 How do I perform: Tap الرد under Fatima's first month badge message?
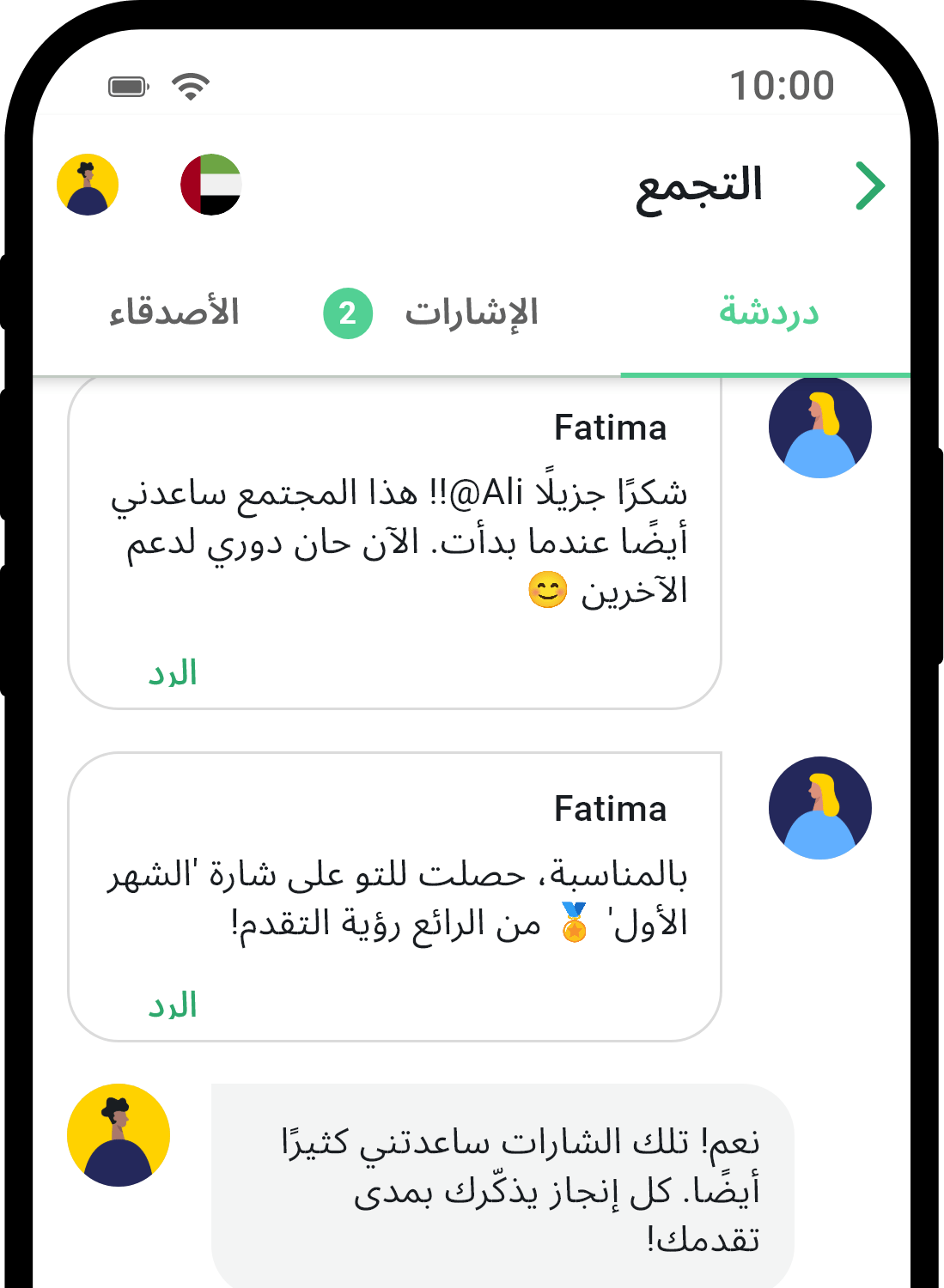173,1005
